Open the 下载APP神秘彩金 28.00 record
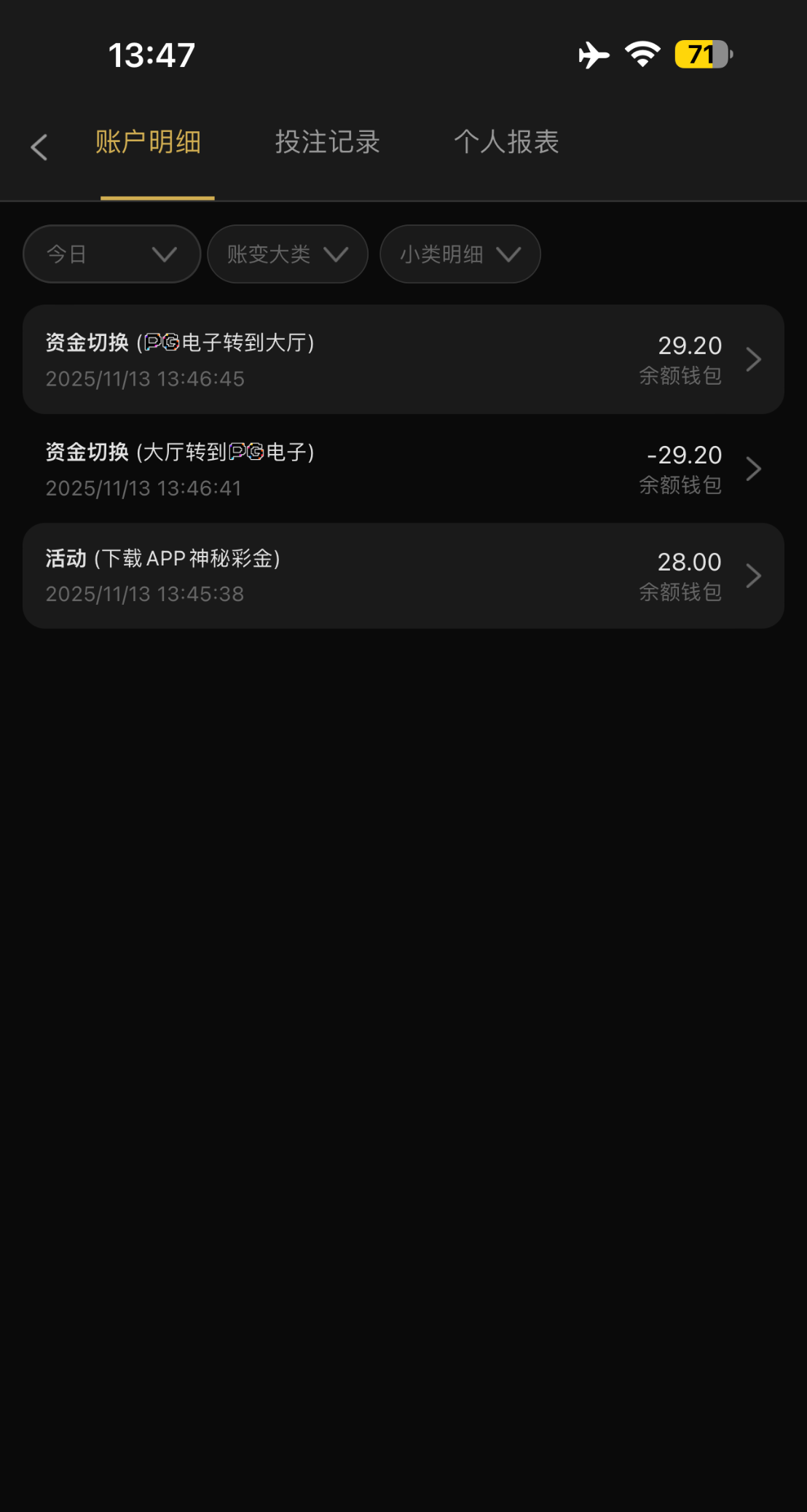This screenshot has width=807, height=1512. coord(403,576)
